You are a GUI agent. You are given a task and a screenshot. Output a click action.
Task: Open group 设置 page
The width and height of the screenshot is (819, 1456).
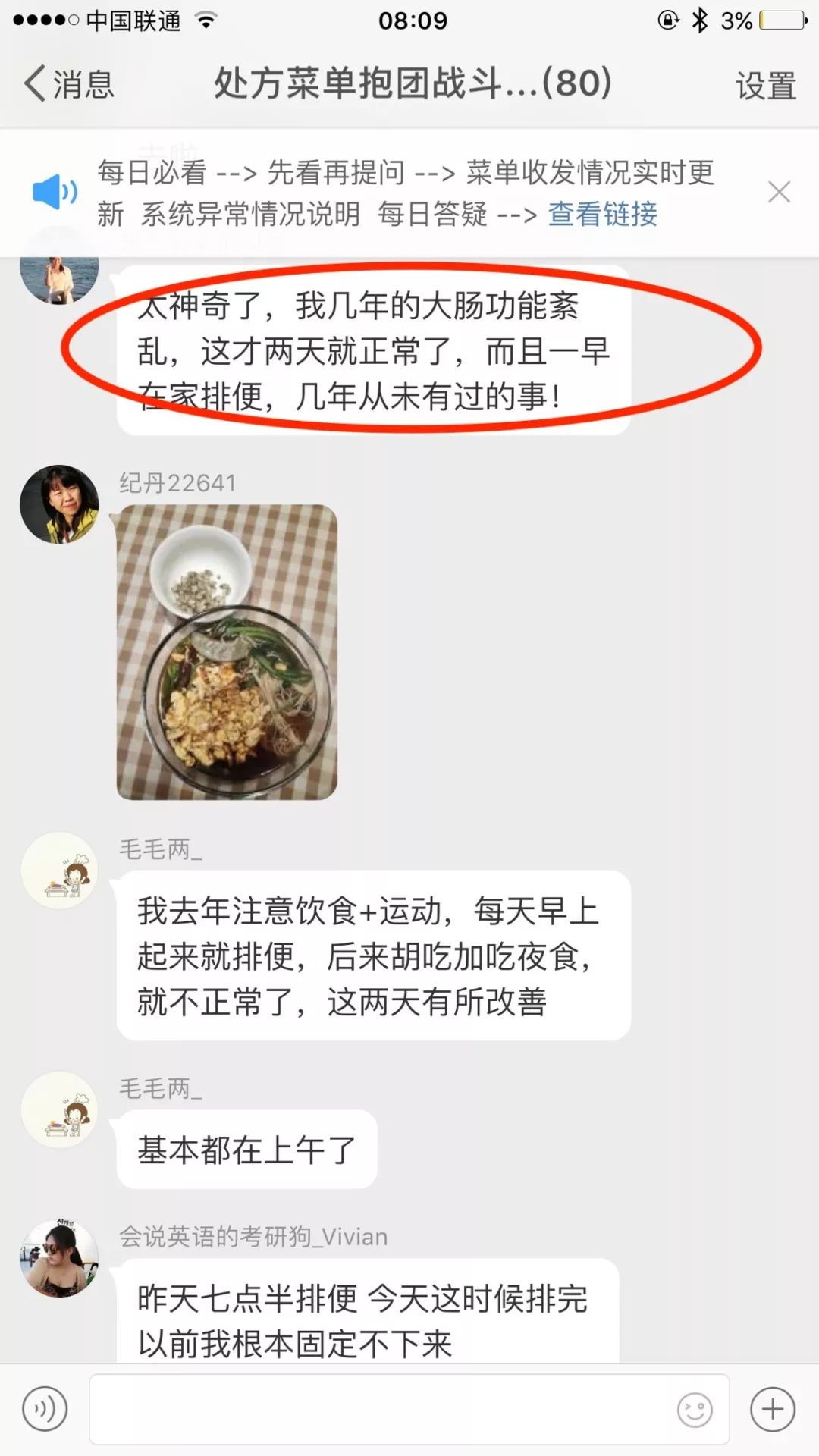[765, 85]
